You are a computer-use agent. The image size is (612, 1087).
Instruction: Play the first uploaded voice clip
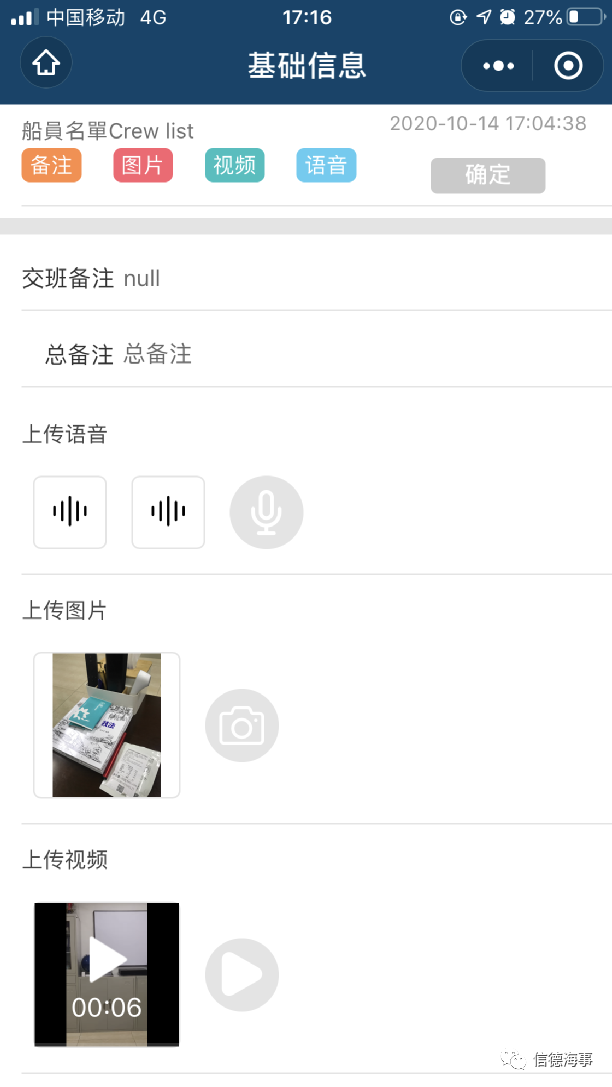coord(70,512)
